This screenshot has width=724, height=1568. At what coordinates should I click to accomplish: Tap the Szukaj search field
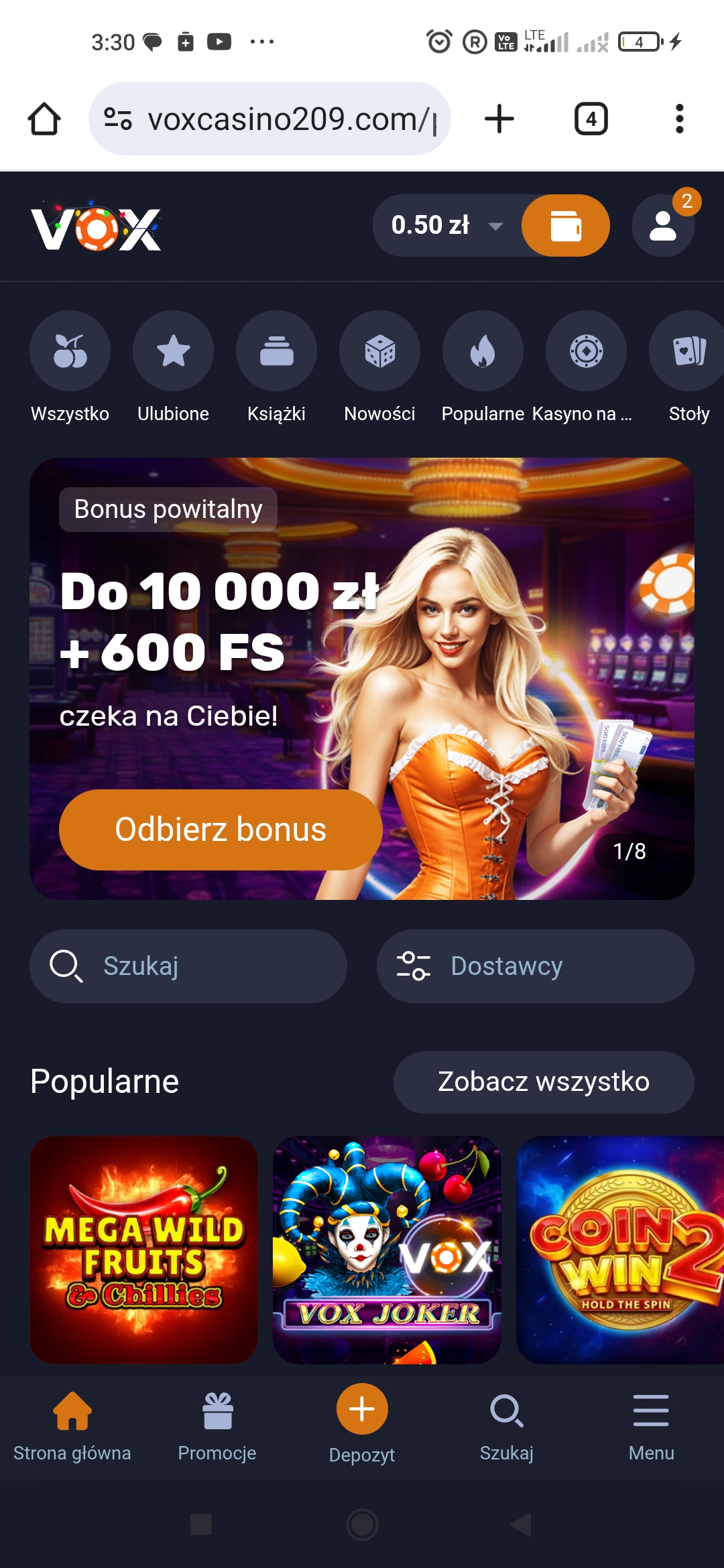(188, 966)
